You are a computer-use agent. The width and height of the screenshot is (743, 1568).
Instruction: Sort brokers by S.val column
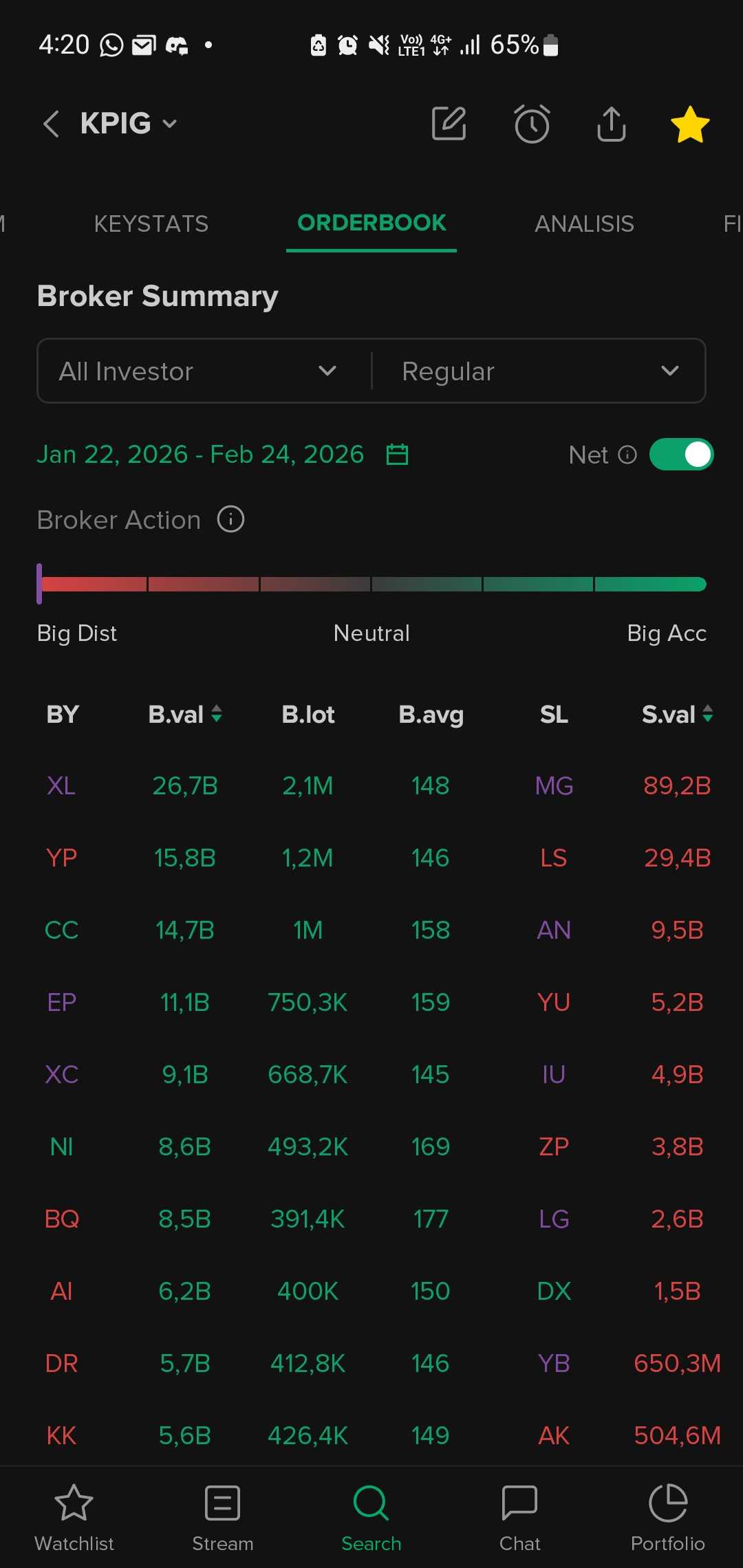677,715
